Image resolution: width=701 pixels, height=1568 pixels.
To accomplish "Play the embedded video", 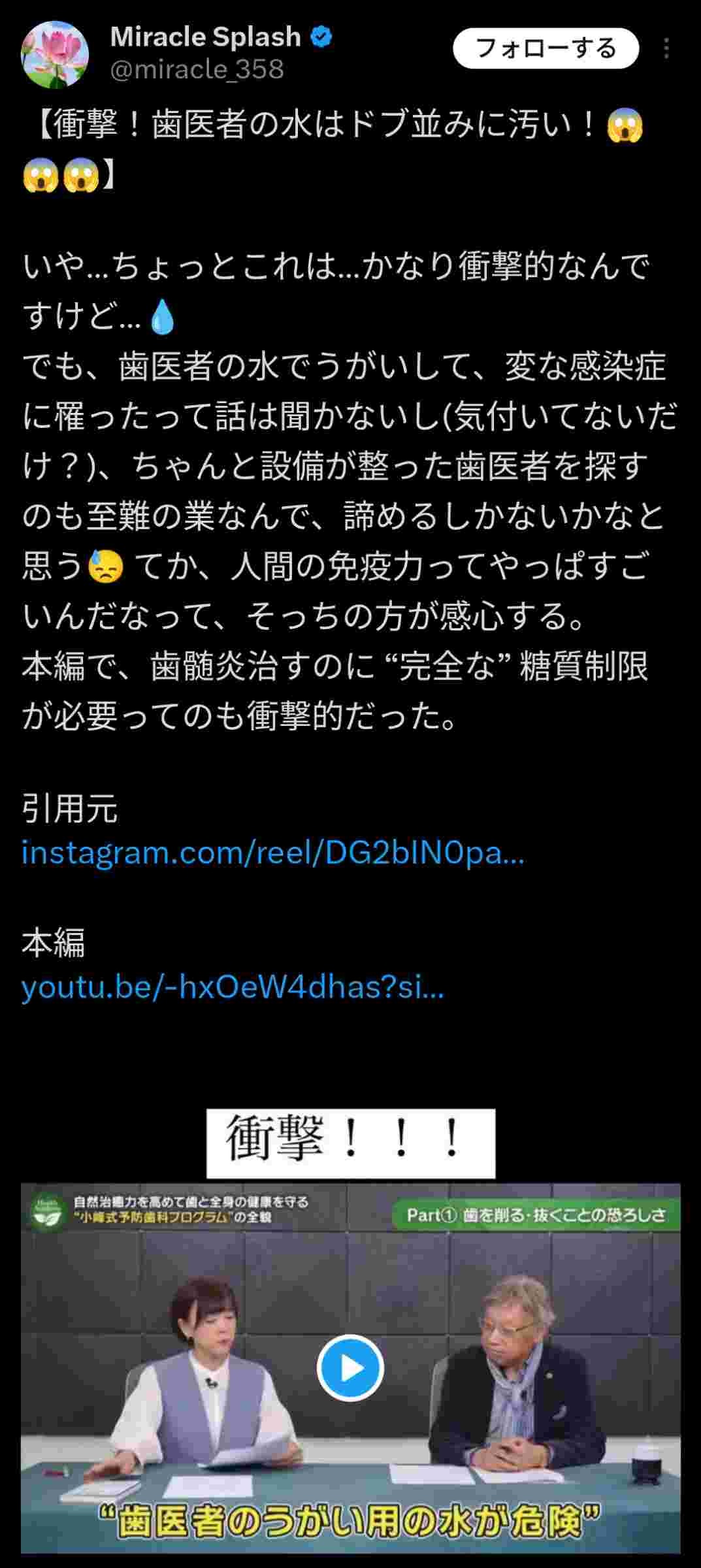I will coord(350,1368).
